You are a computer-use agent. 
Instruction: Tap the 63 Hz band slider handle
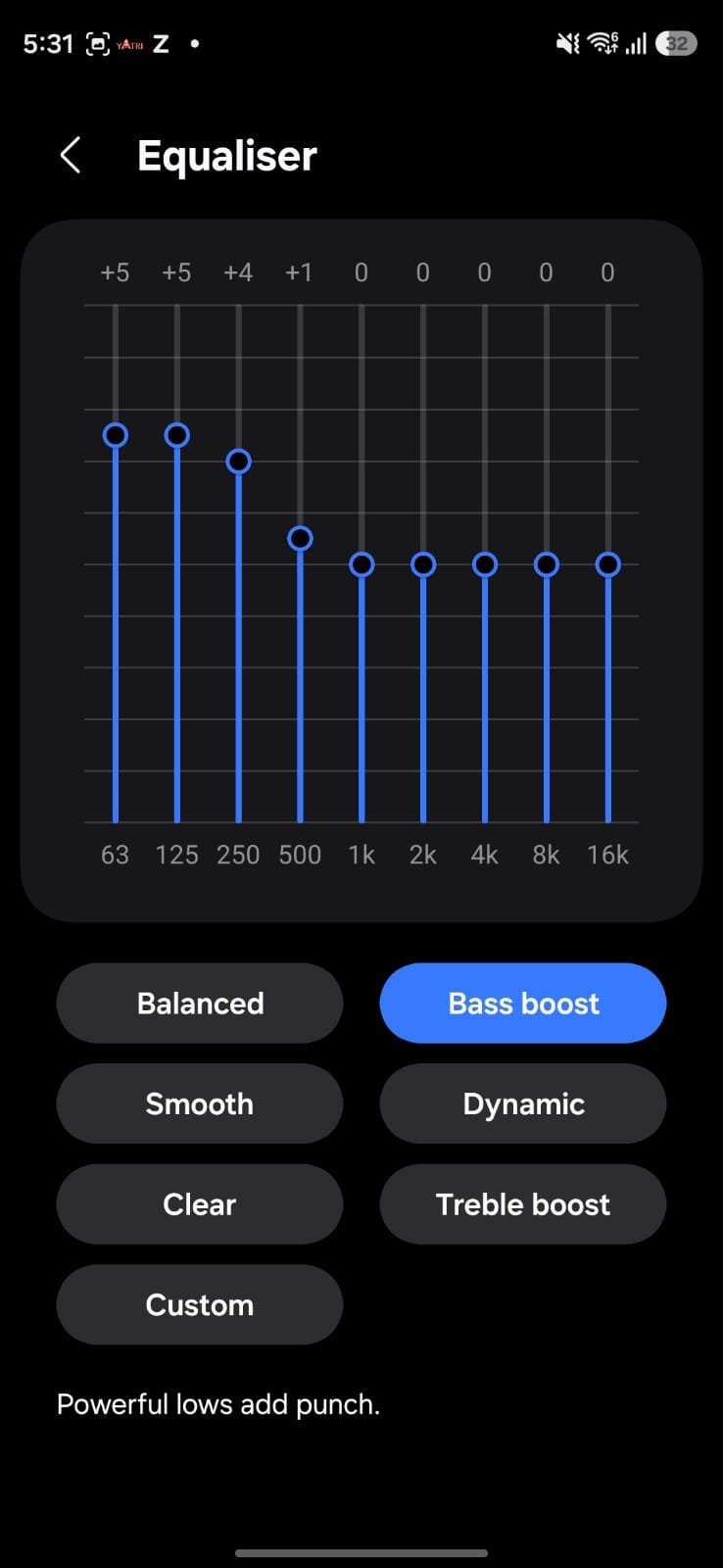(116, 435)
